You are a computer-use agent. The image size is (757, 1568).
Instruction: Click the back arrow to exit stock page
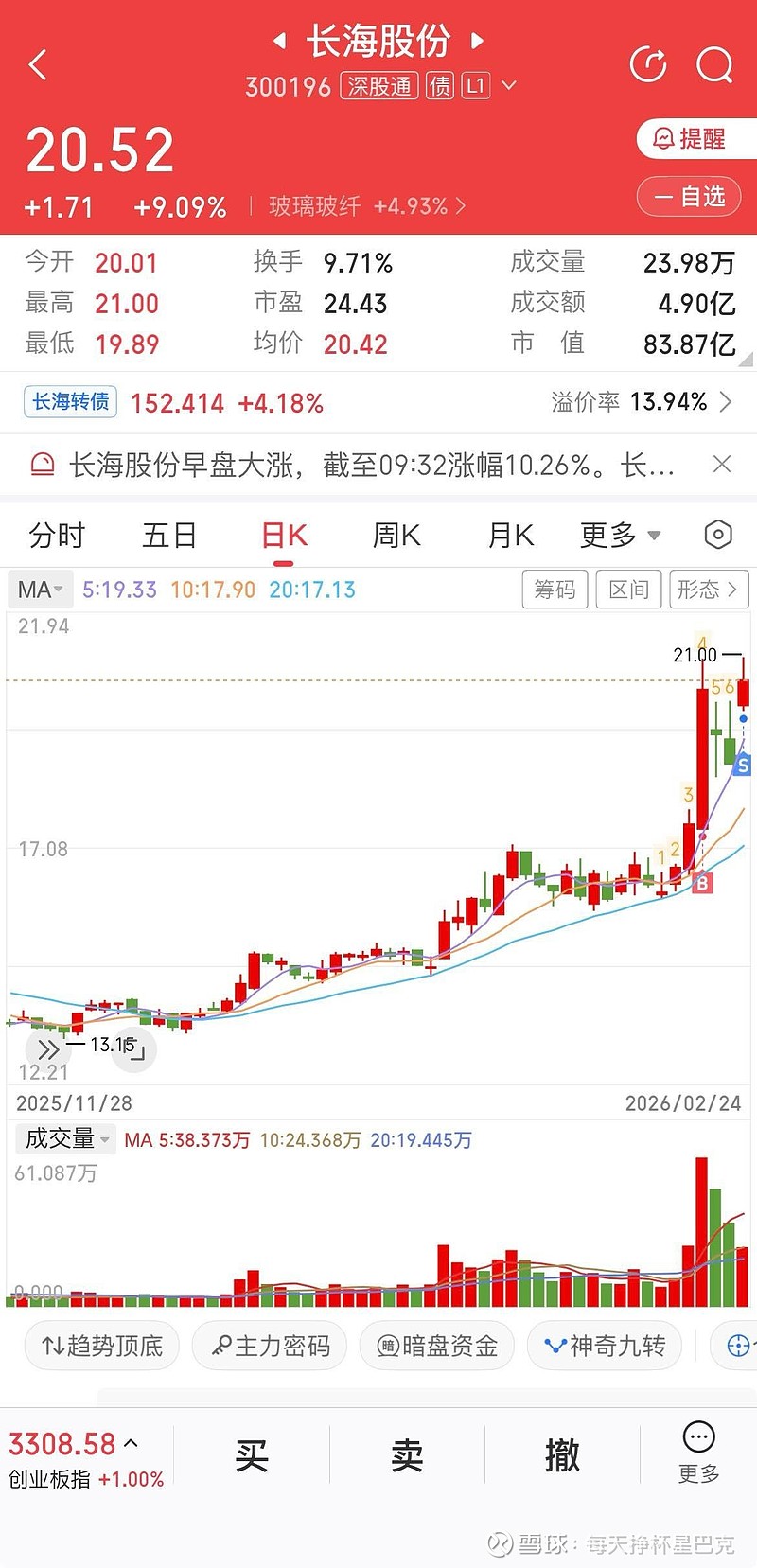coord(38,64)
